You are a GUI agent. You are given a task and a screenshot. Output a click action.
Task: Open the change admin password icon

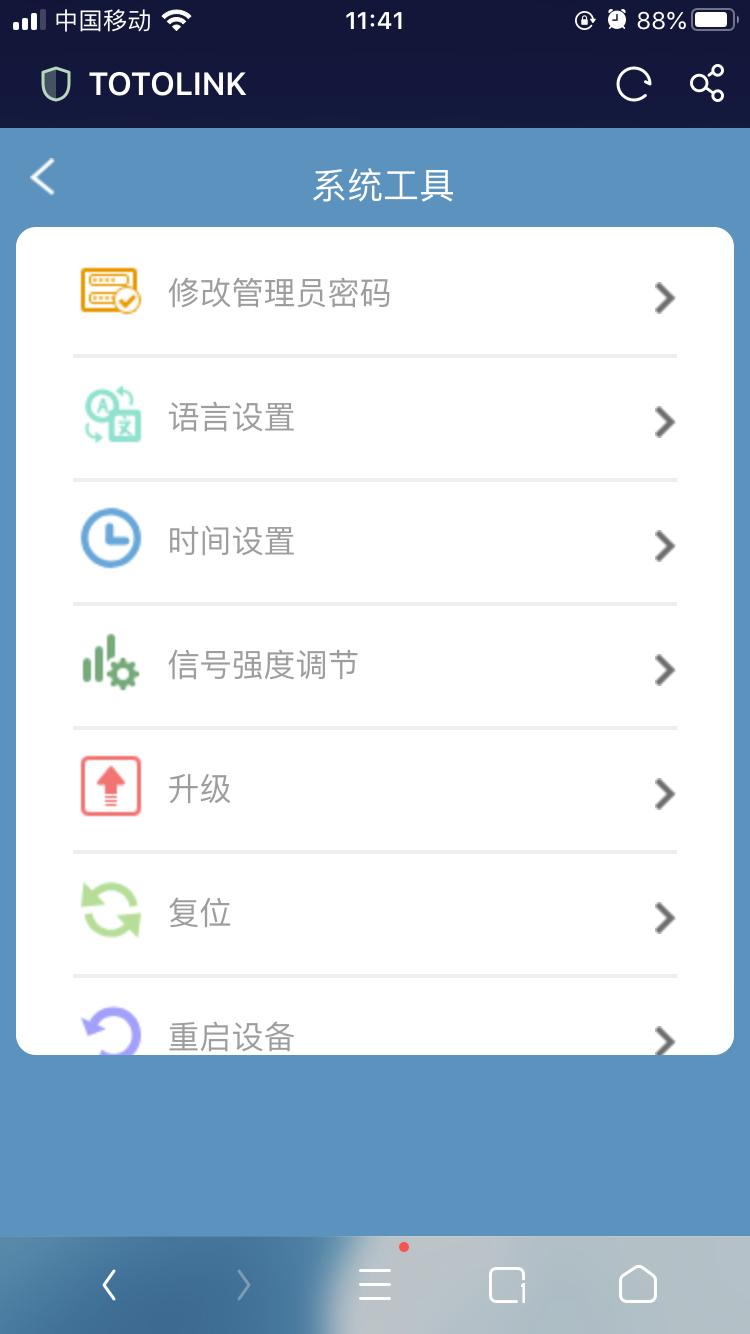110,291
